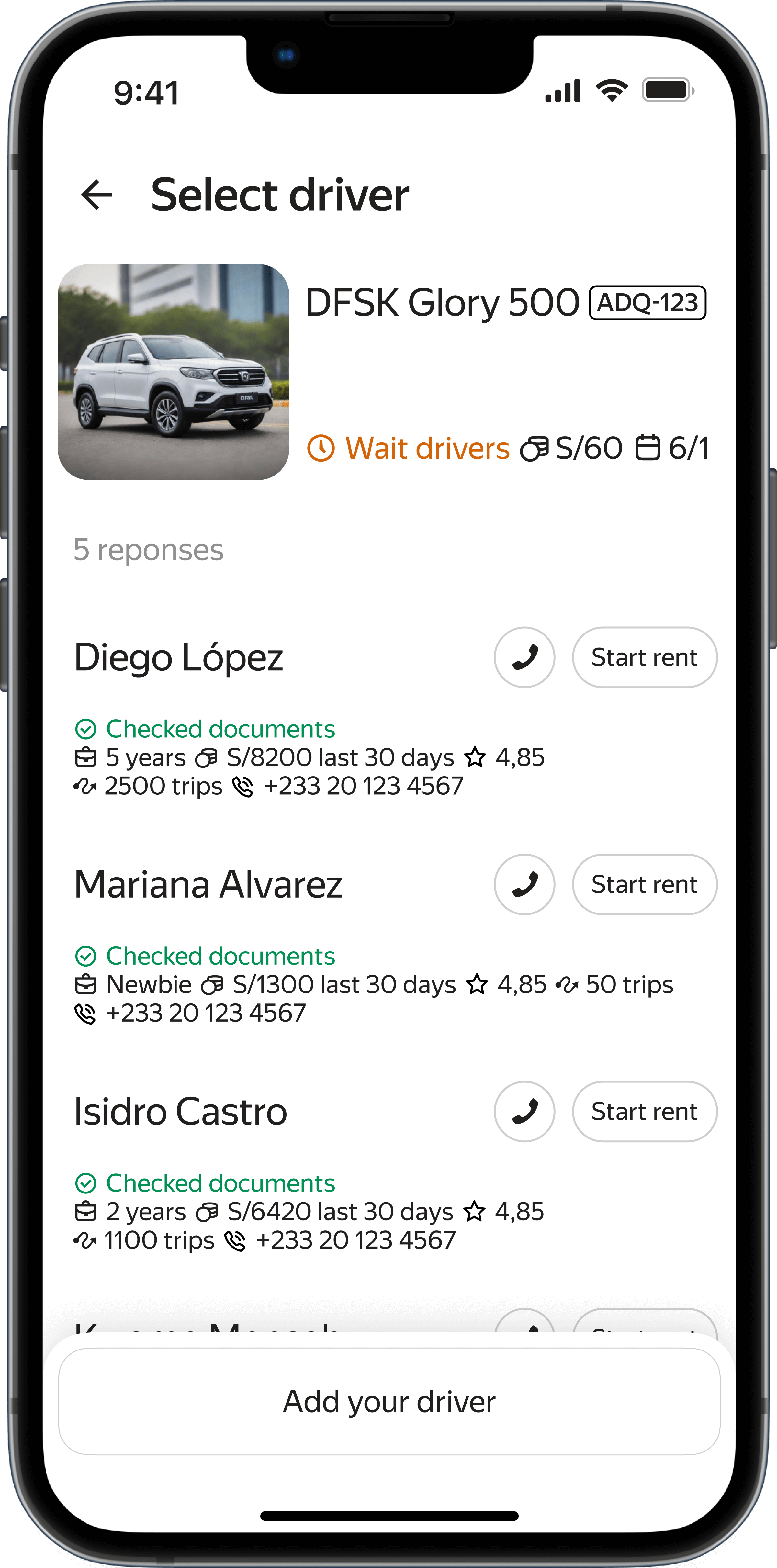This screenshot has width=777, height=1568.
Task: Tap the clock icon beside Wait drivers
Action: click(321, 448)
